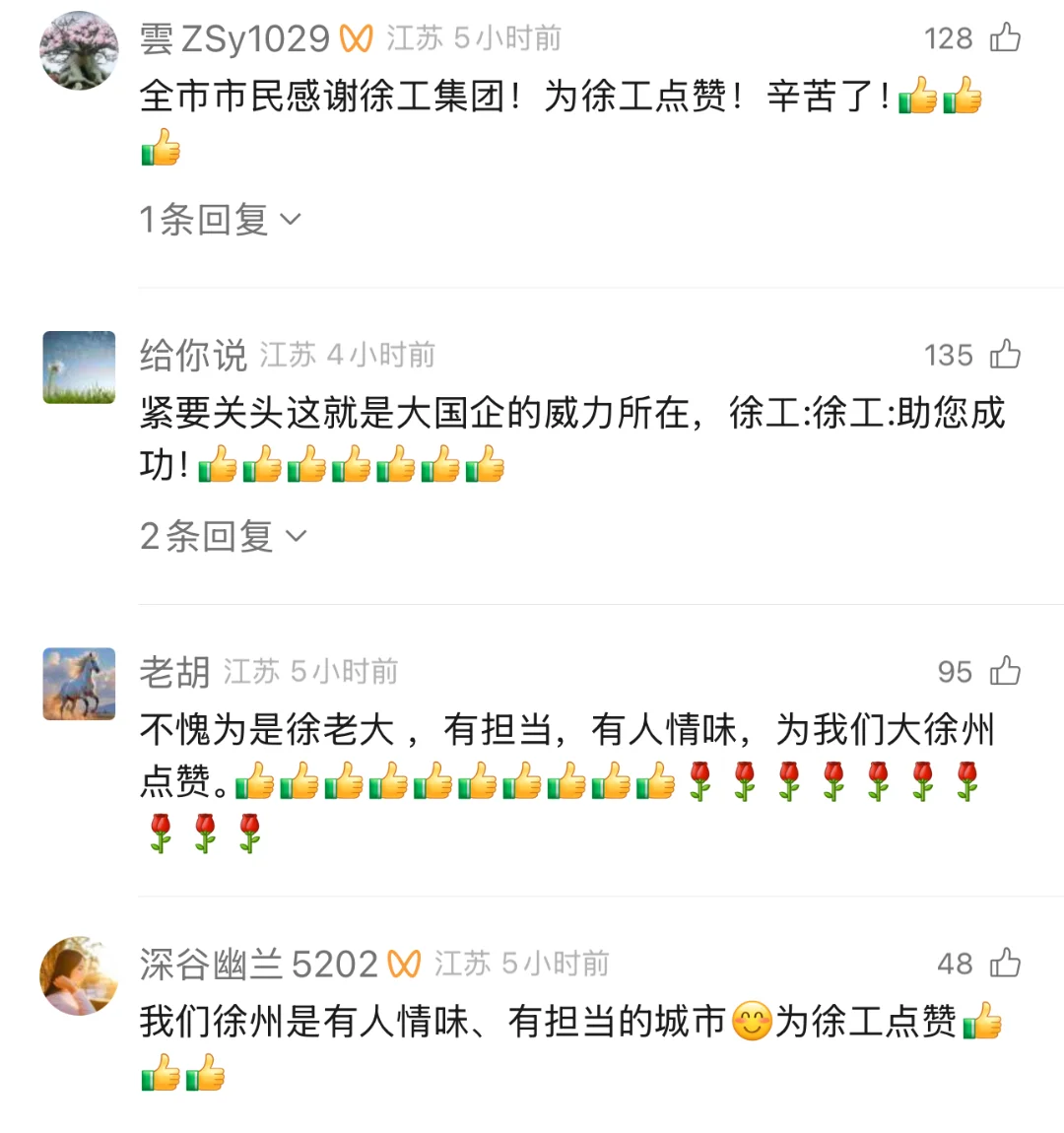Tap the username 深谷幽兰5202
Image resolution: width=1064 pixels, height=1133 pixels.
point(258,965)
